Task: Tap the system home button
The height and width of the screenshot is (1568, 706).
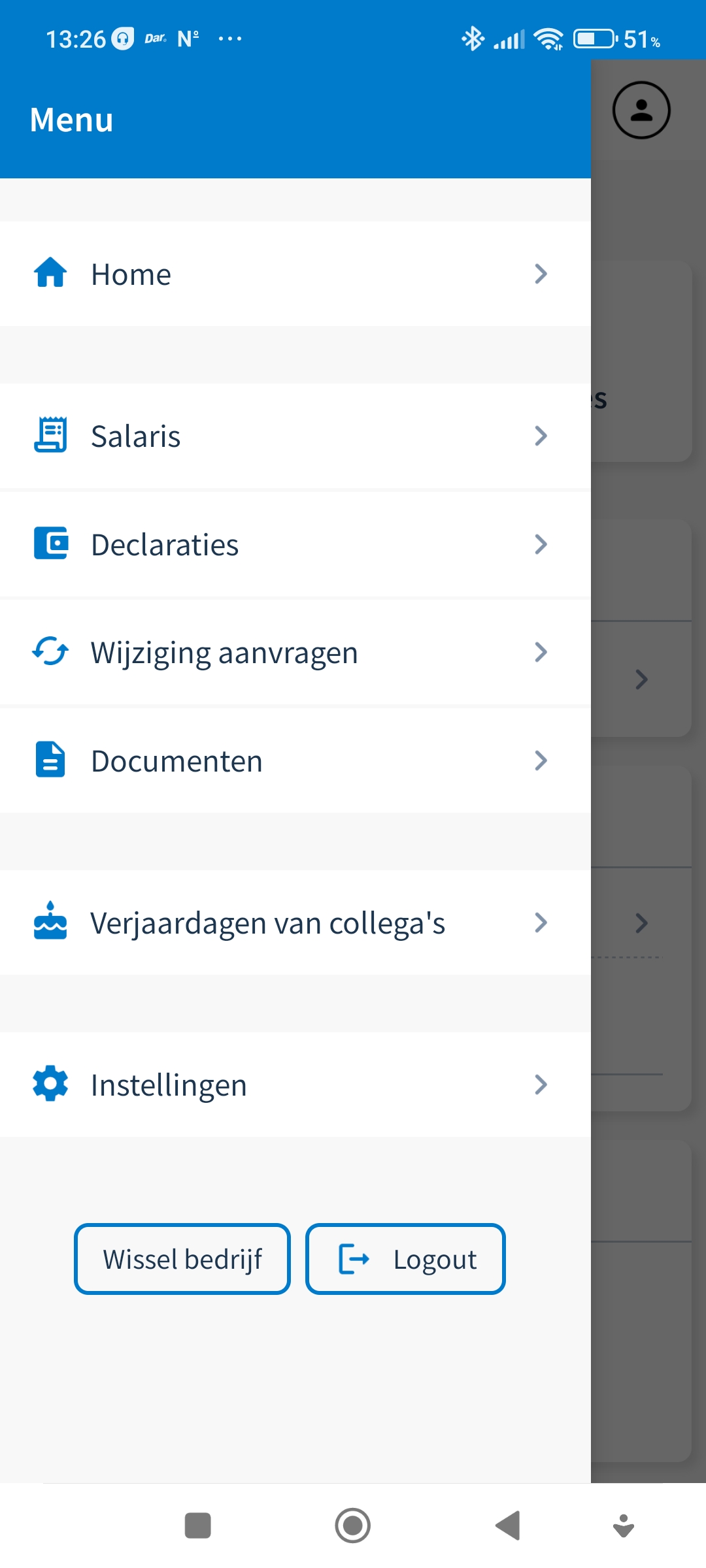Action: coord(353,1526)
